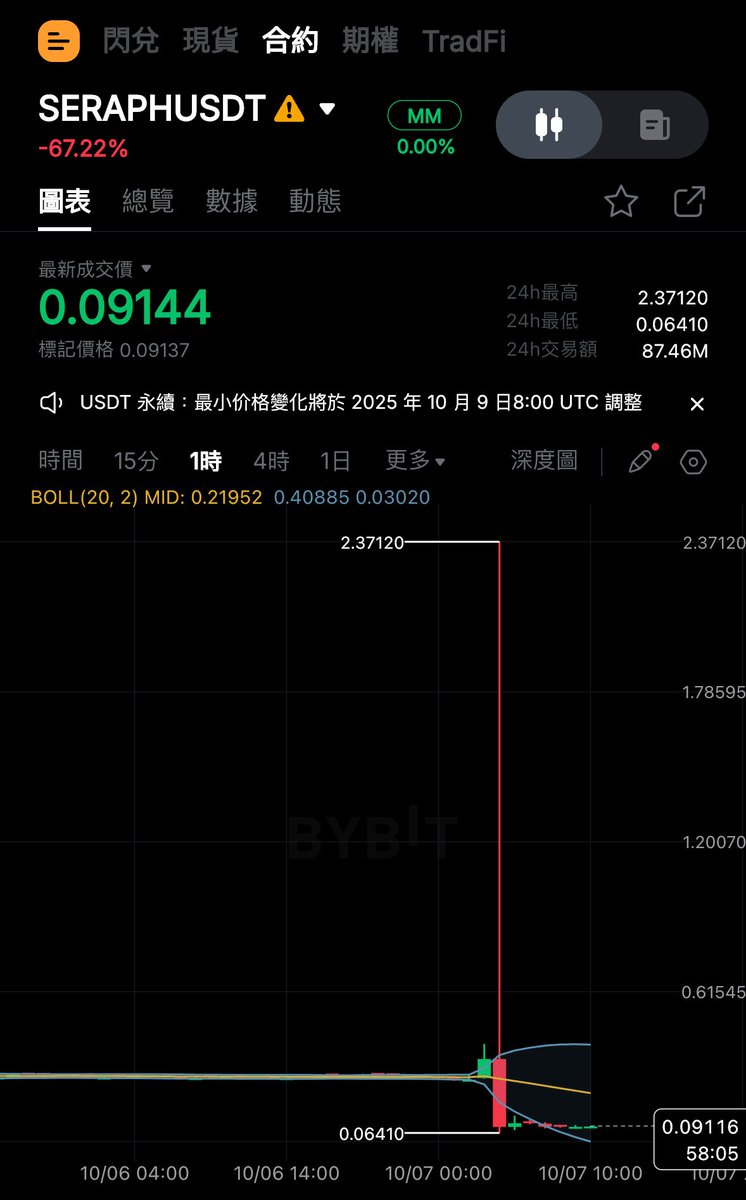
Task: Open the 總覽 tab
Action: (x=148, y=201)
